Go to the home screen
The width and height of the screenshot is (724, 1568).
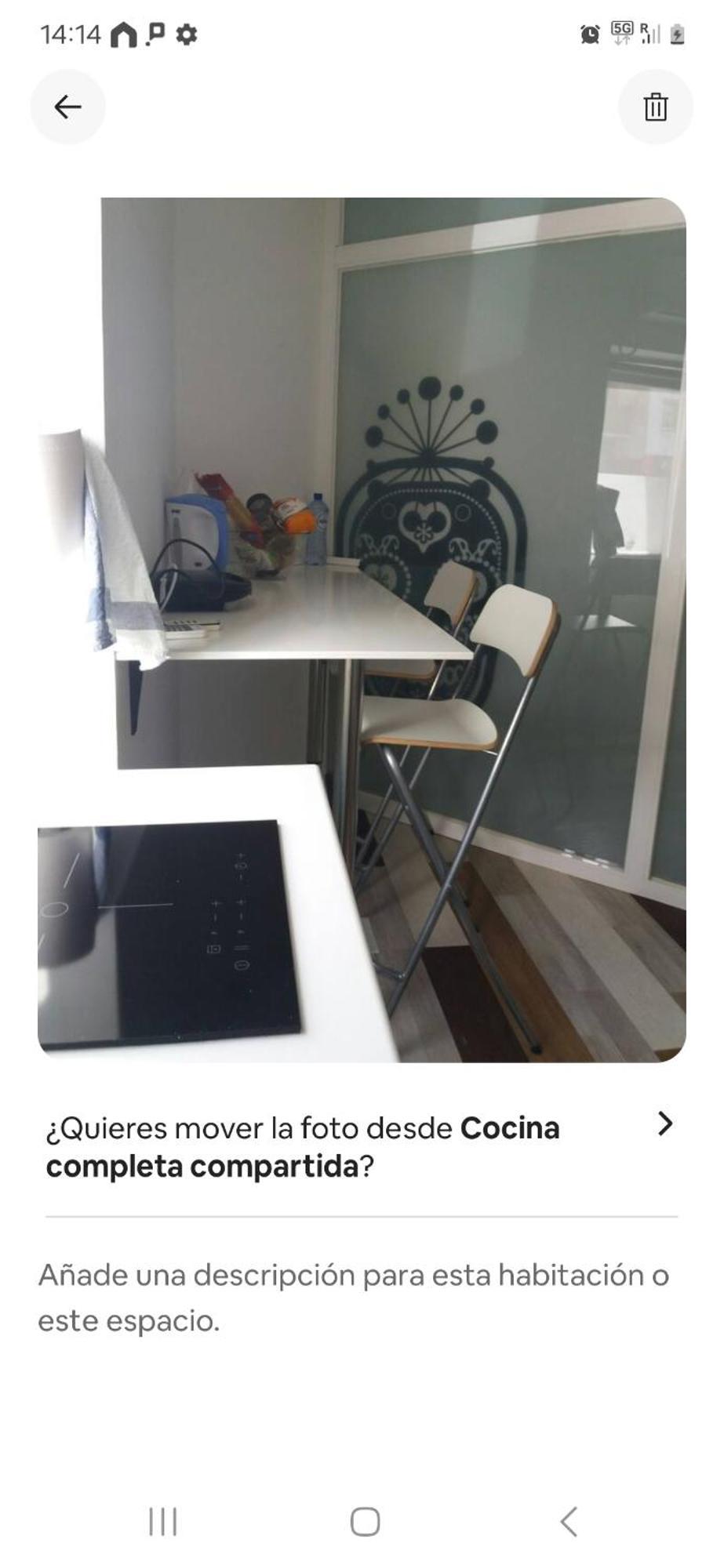(365, 1522)
